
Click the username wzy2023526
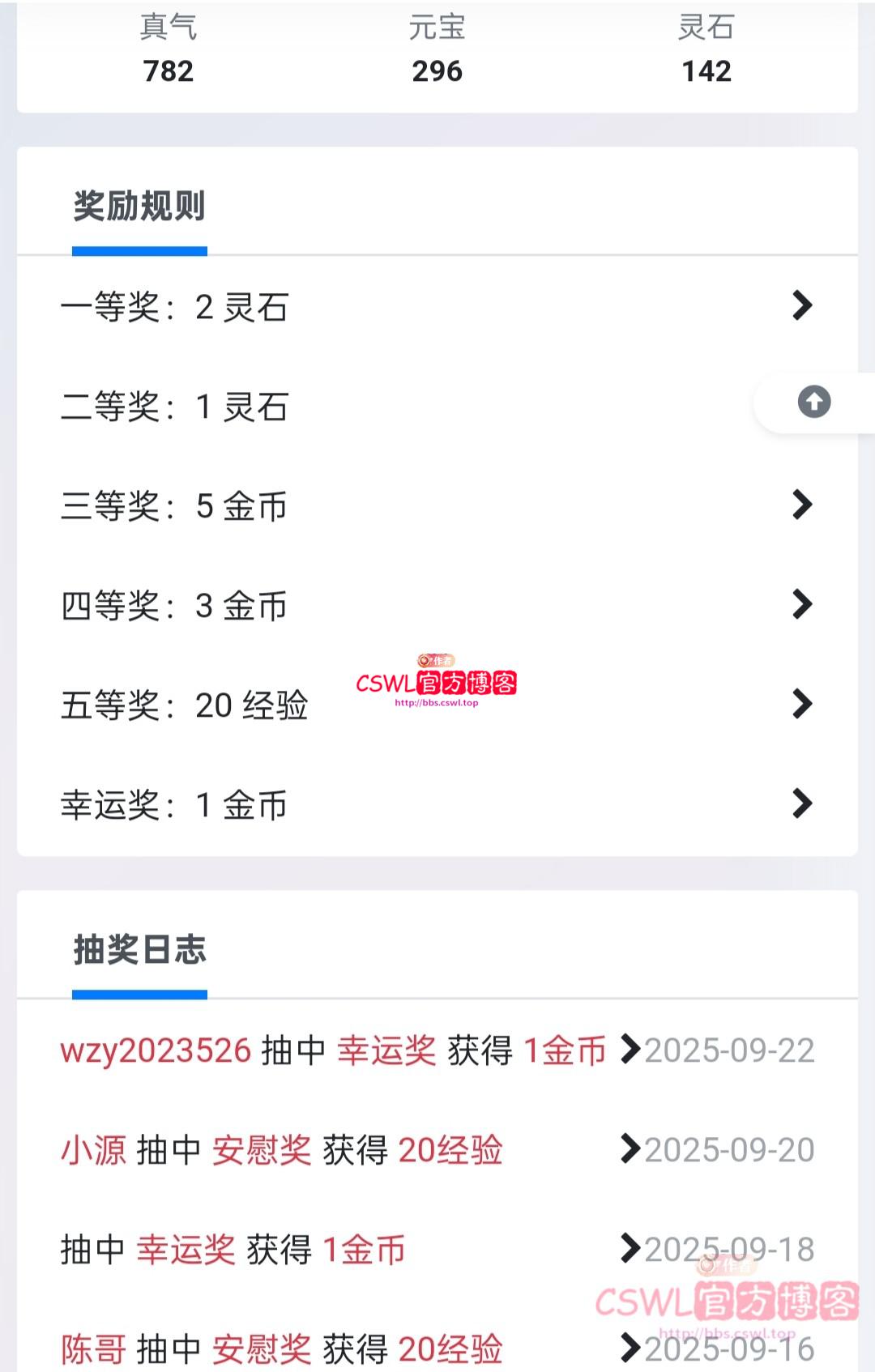click(156, 1049)
